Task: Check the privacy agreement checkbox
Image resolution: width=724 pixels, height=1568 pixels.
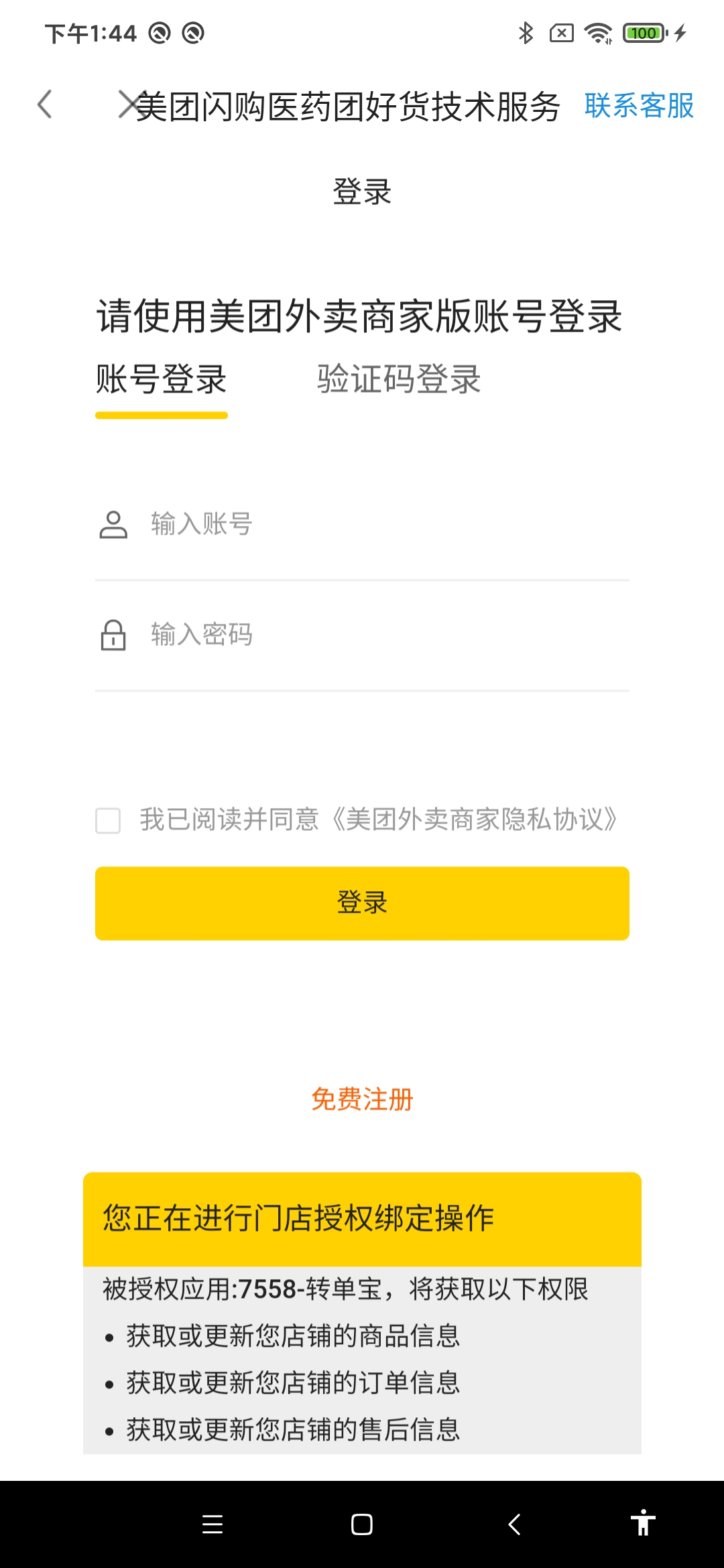Action: 108,820
